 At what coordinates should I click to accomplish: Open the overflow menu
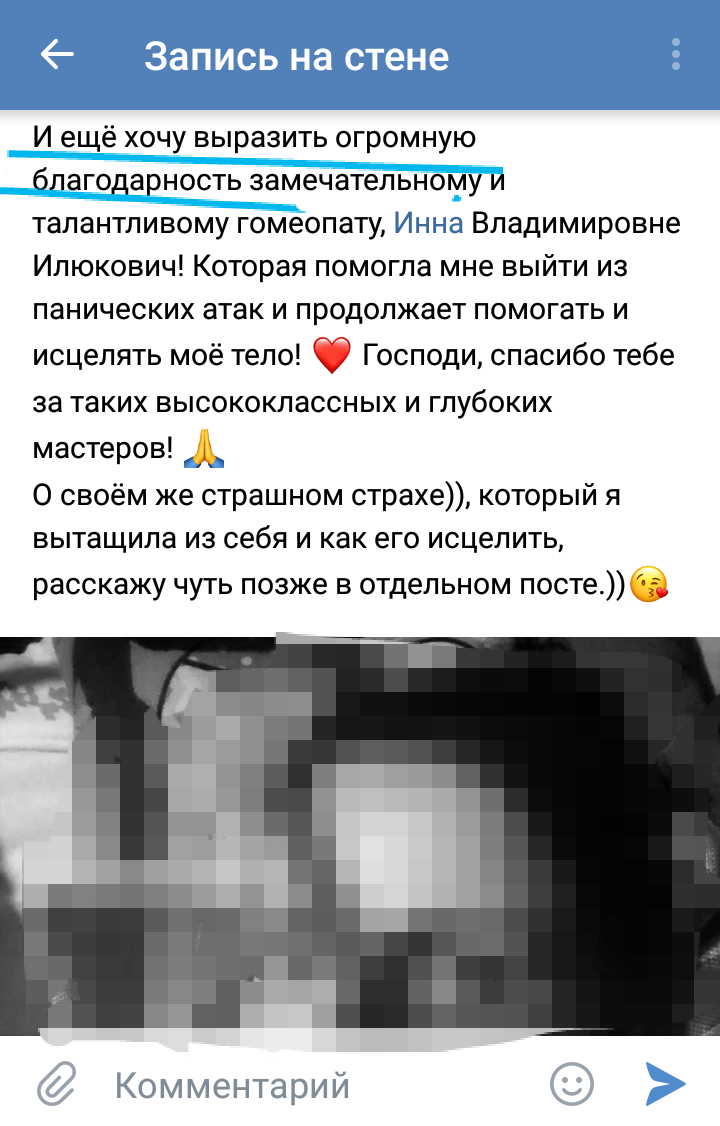[x=677, y=55]
